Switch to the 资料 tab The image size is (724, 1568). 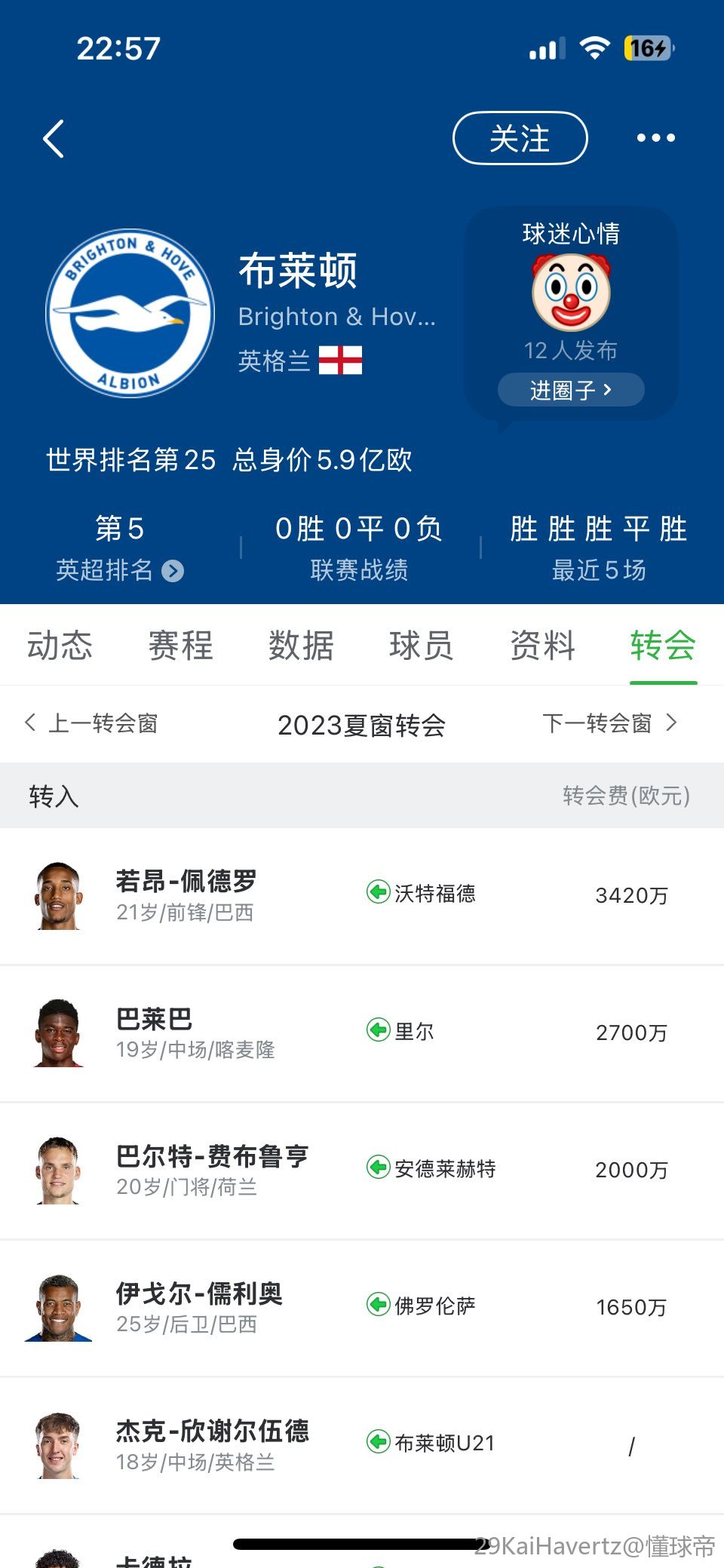tap(542, 646)
